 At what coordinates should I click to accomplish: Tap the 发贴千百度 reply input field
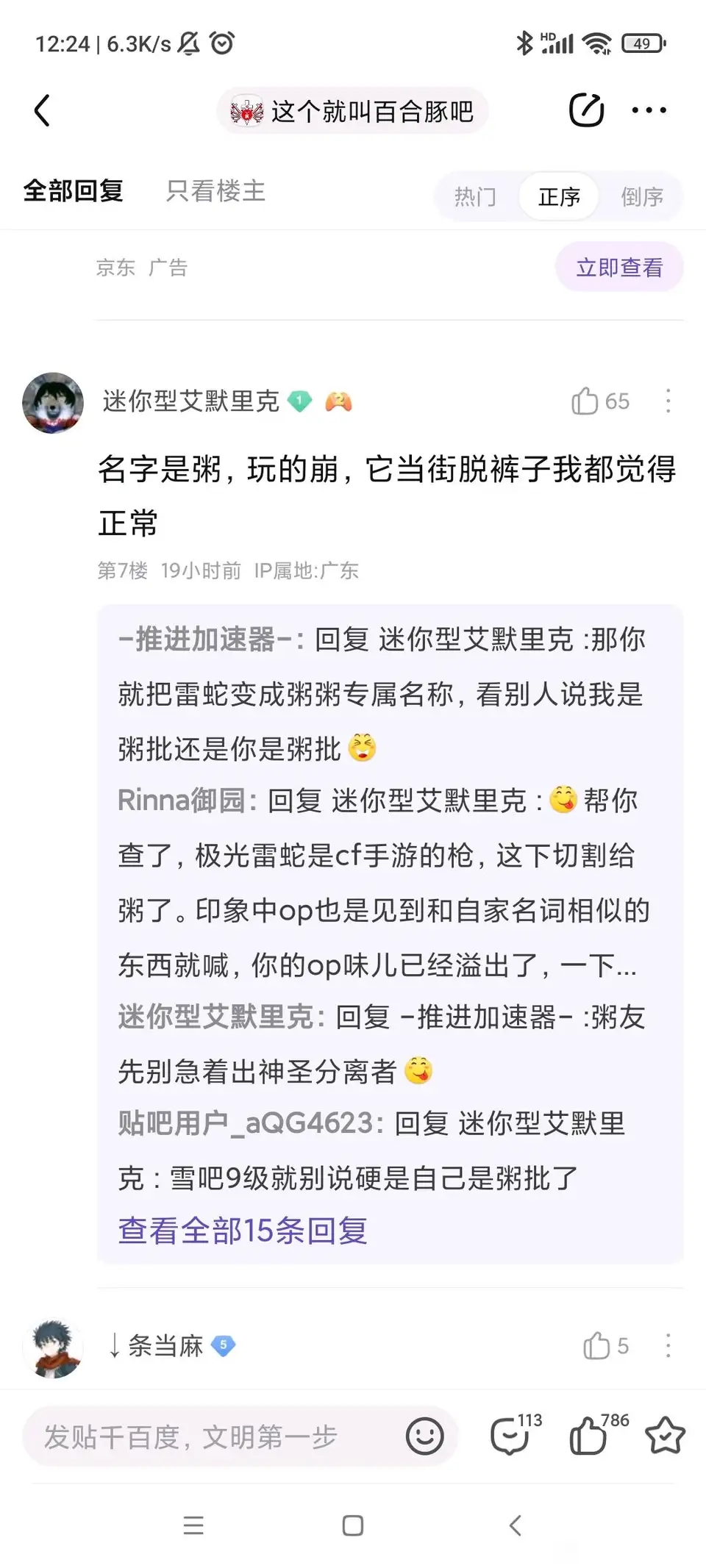206,1436
